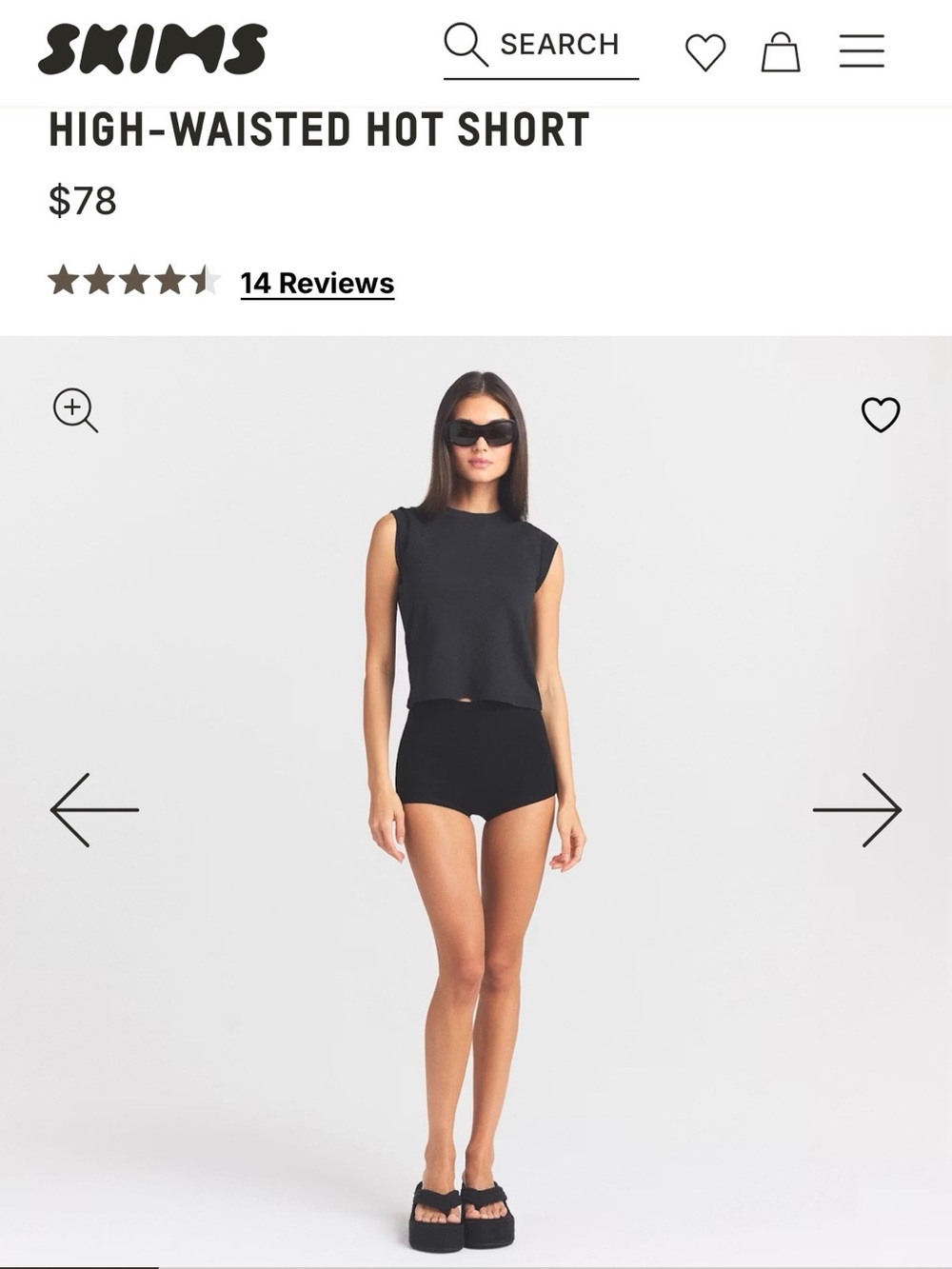The image size is (952, 1269).
Task: Tap the search field
Action: tap(541, 50)
